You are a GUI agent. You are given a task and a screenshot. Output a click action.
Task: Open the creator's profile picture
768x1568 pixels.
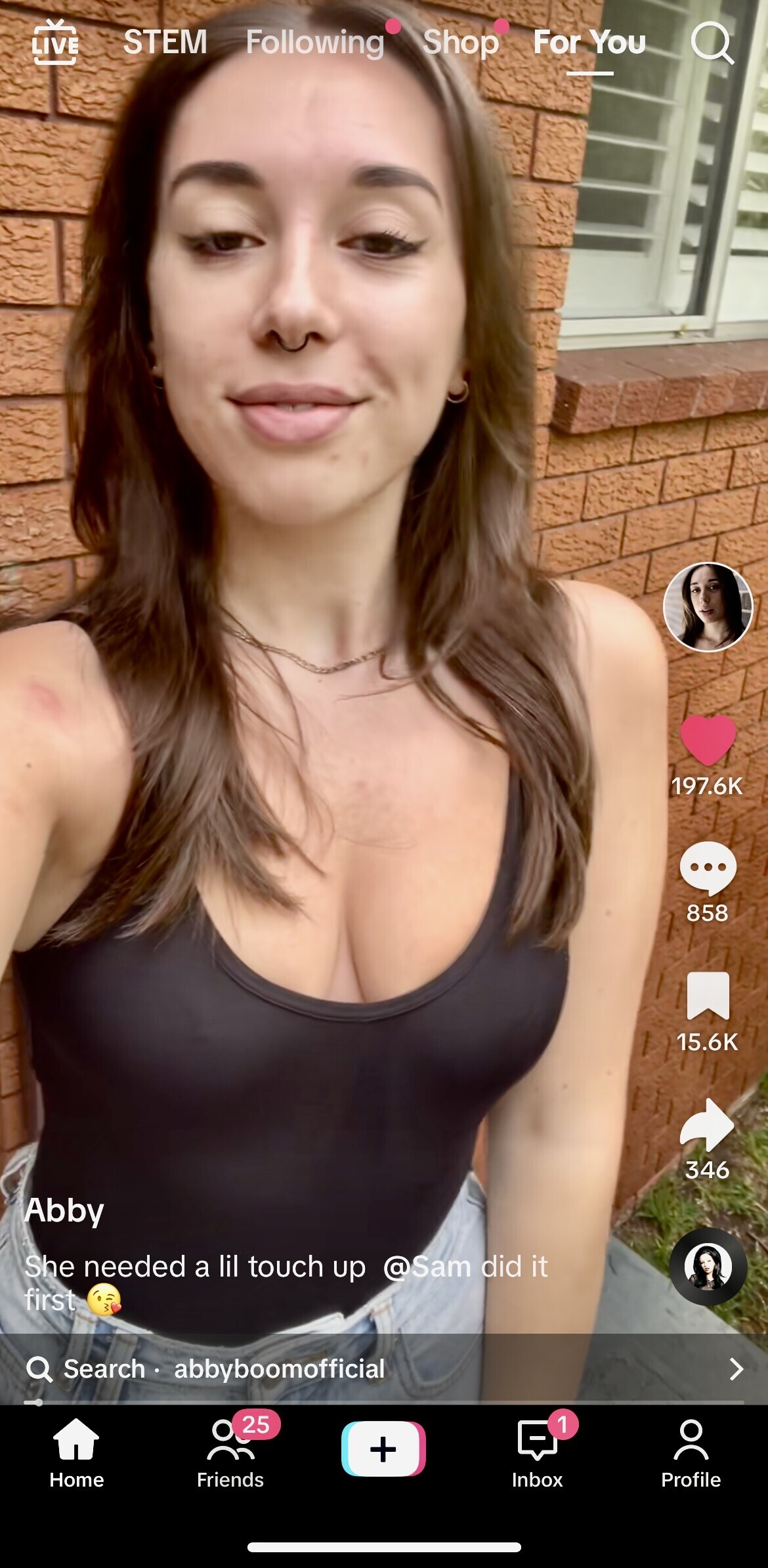pos(708,607)
